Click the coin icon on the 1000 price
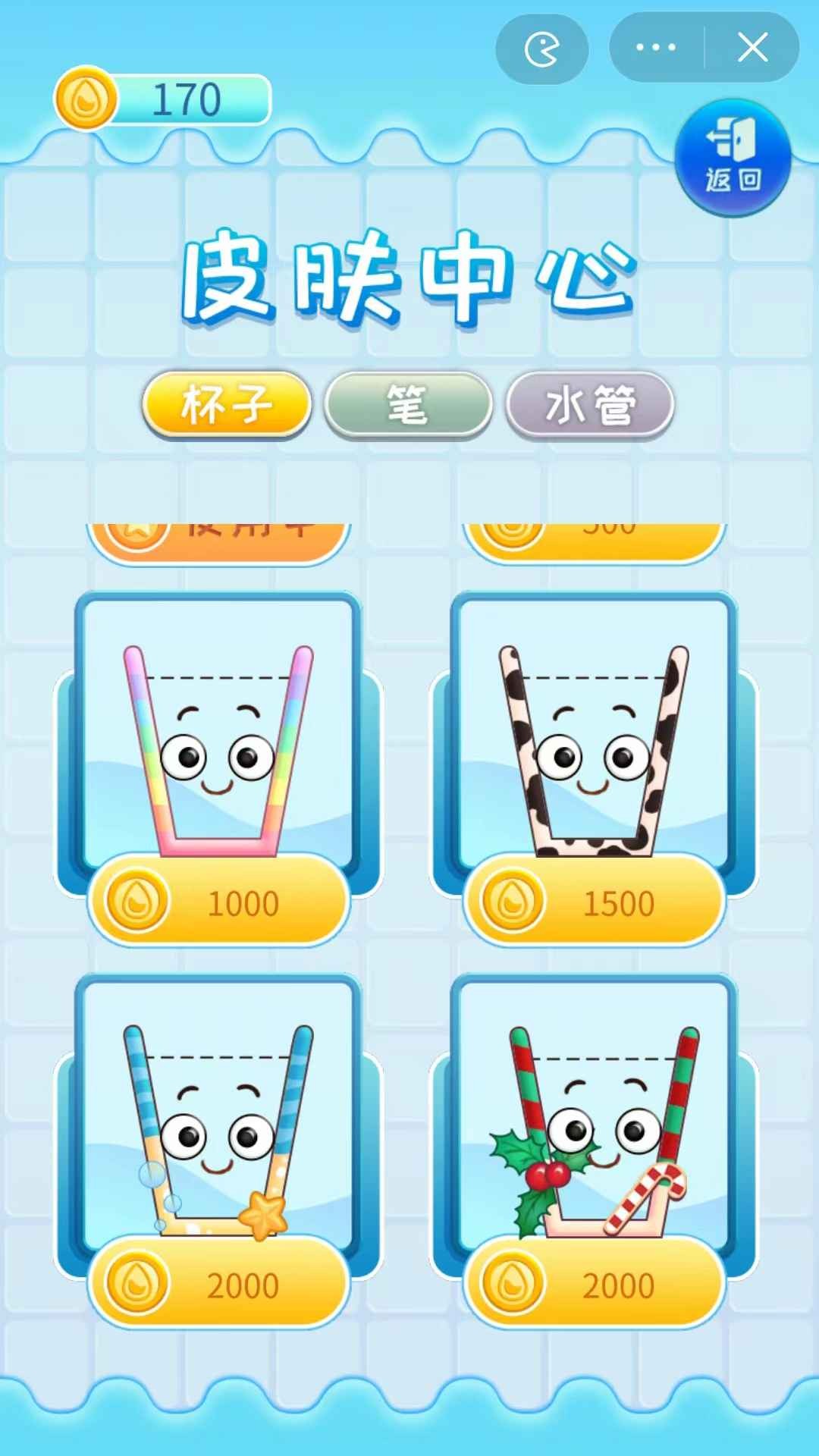819x1456 pixels. 138,902
